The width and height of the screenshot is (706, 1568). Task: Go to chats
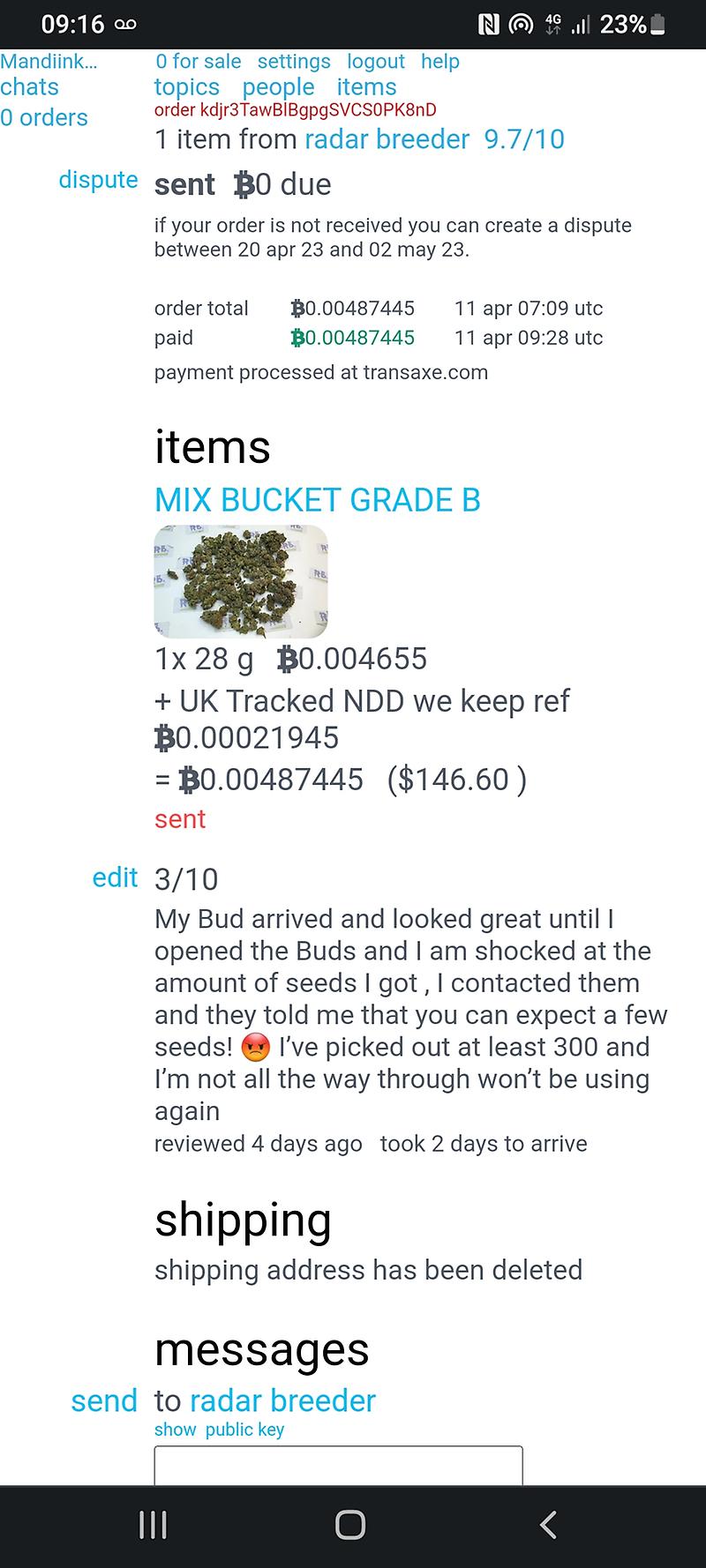(x=29, y=87)
